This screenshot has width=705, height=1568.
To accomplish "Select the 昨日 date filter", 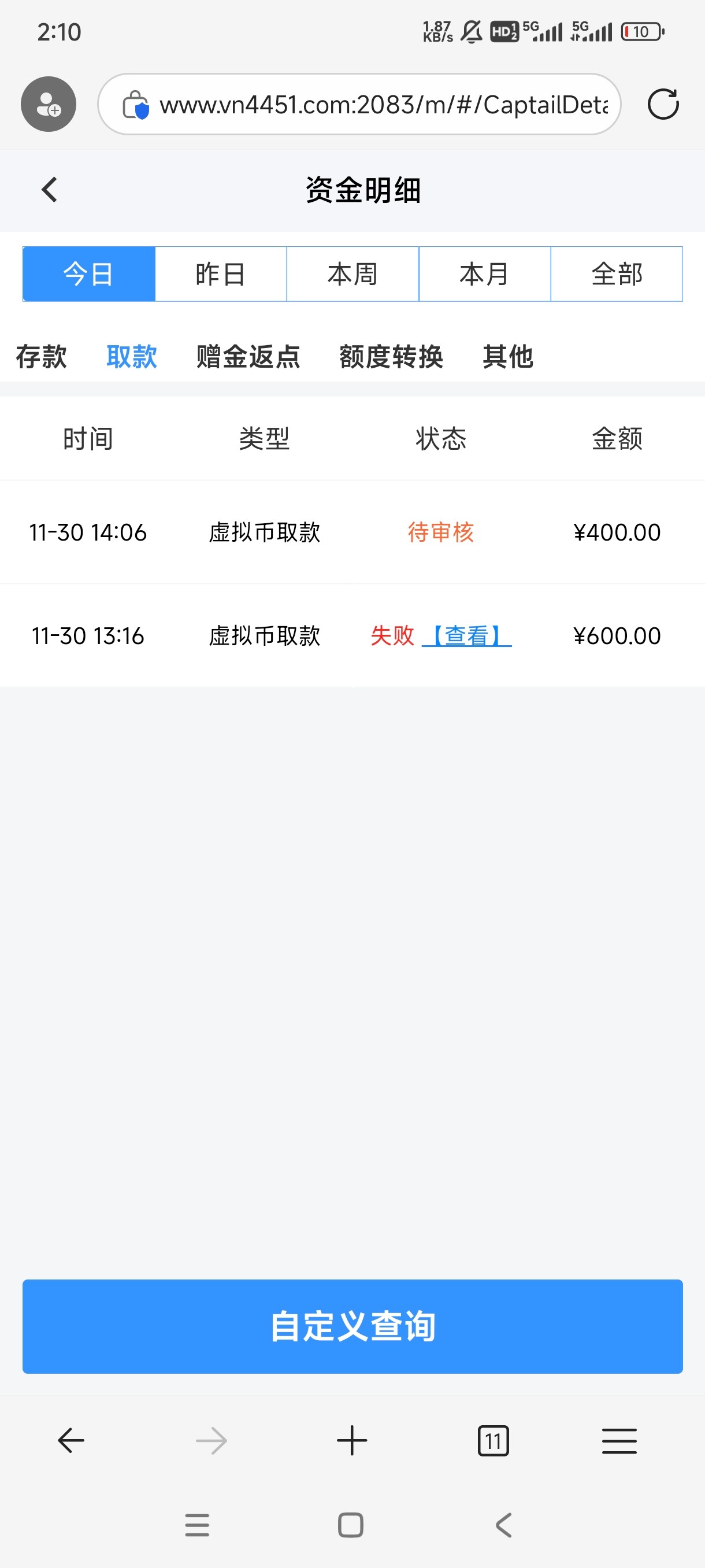I will coord(221,273).
